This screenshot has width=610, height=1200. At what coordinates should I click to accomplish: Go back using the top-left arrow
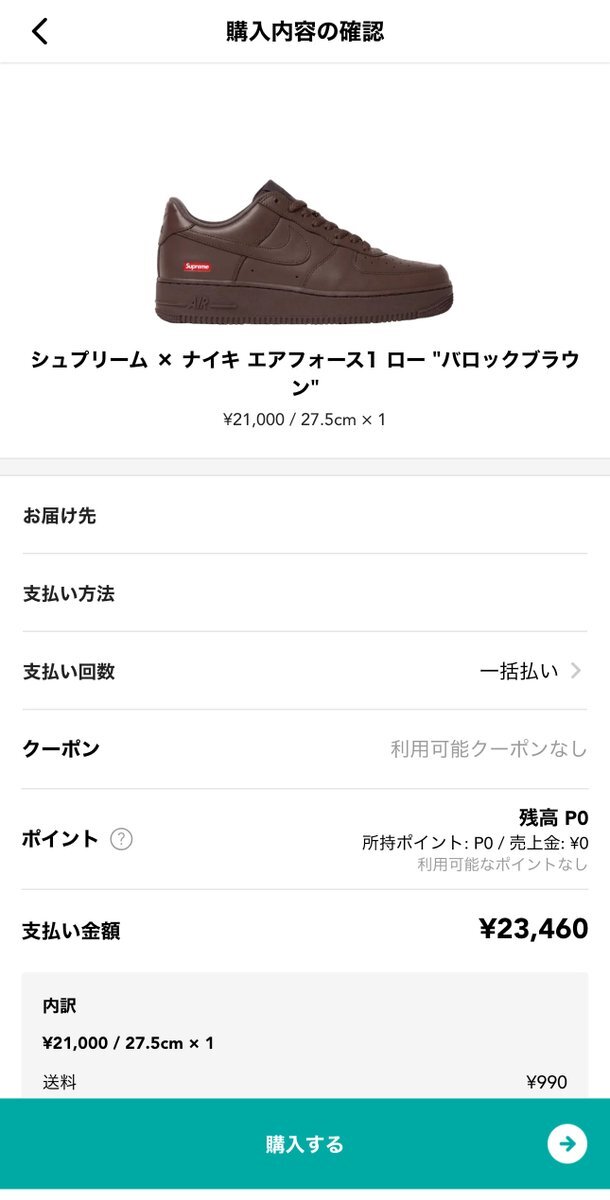(39, 31)
